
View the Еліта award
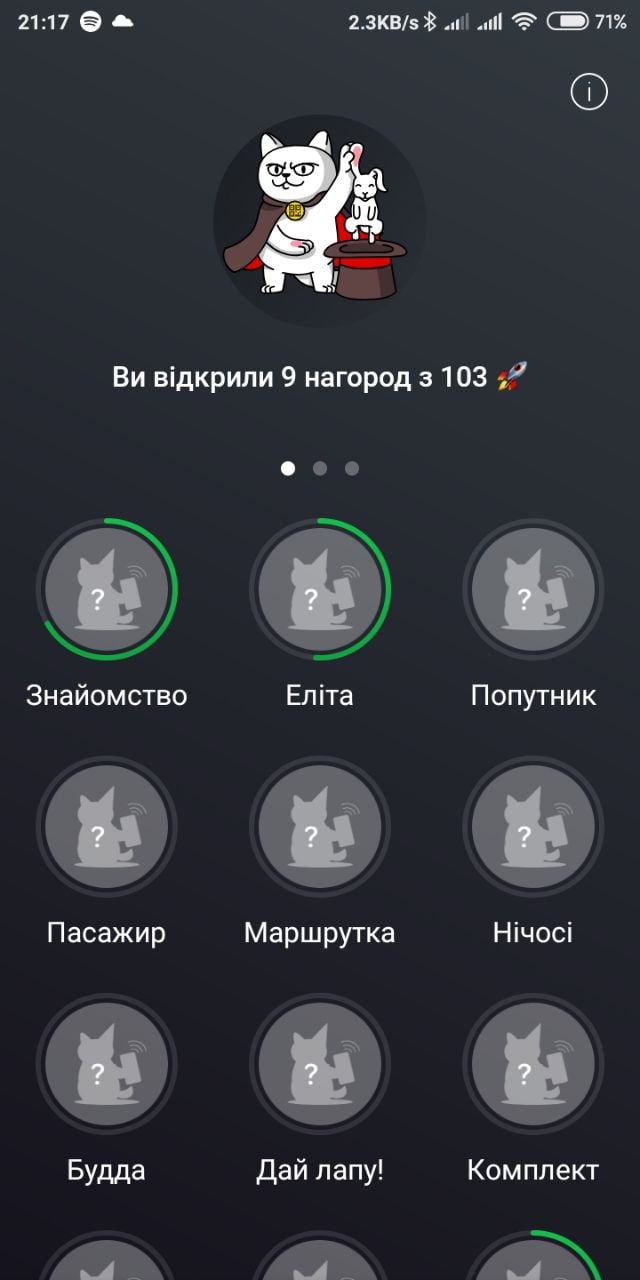[x=320, y=590]
